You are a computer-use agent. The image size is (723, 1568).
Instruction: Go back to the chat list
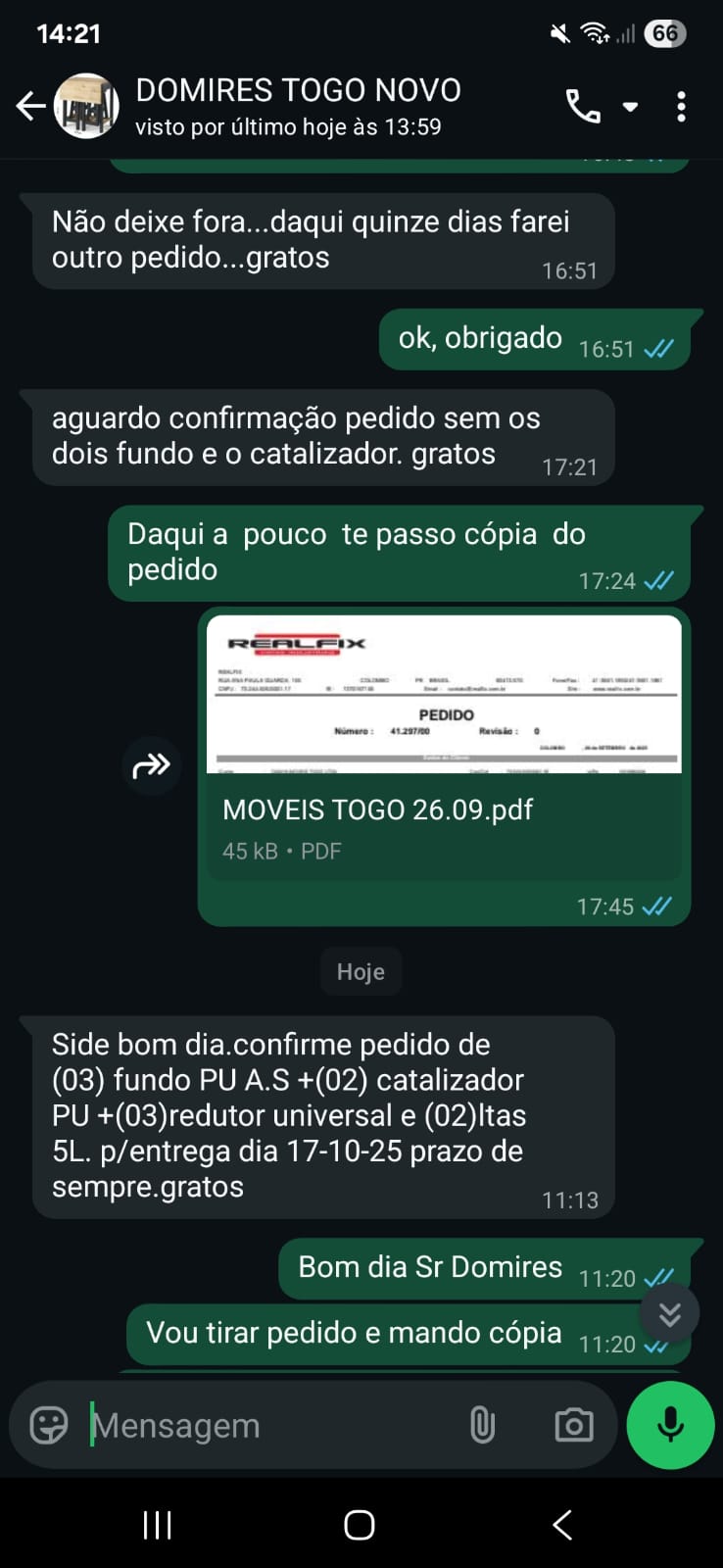(x=30, y=106)
